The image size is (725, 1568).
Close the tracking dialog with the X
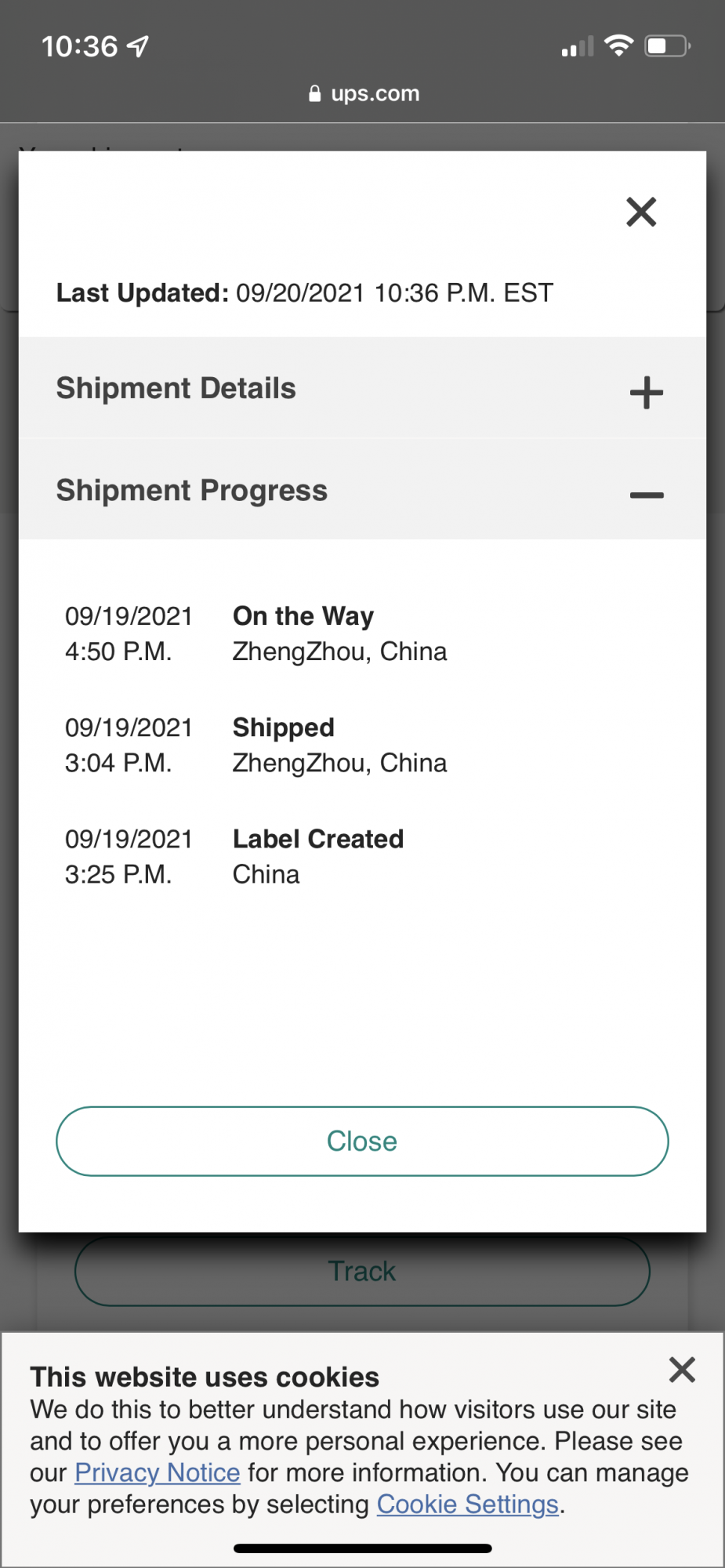coord(641,212)
